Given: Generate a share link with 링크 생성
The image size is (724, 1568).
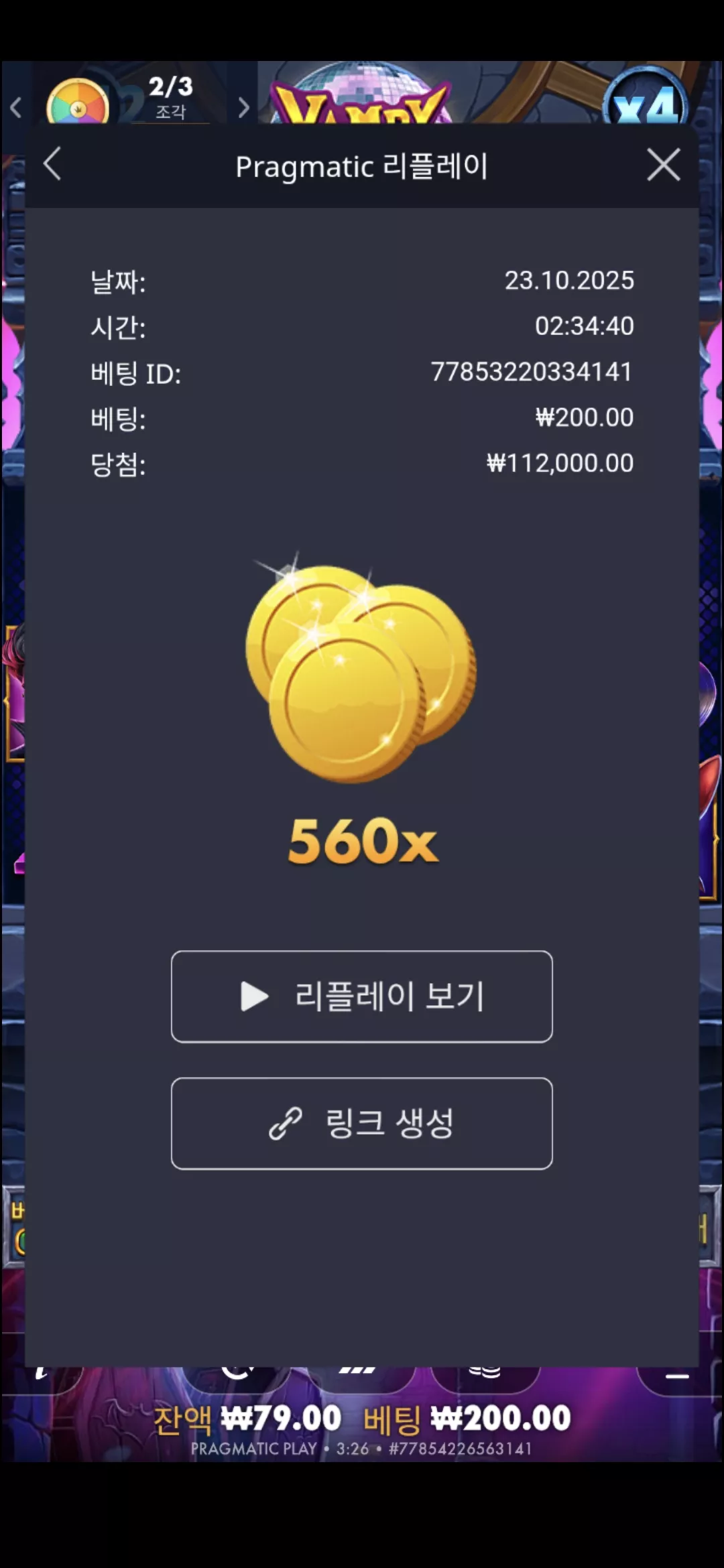Looking at the screenshot, I should 362,1124.
